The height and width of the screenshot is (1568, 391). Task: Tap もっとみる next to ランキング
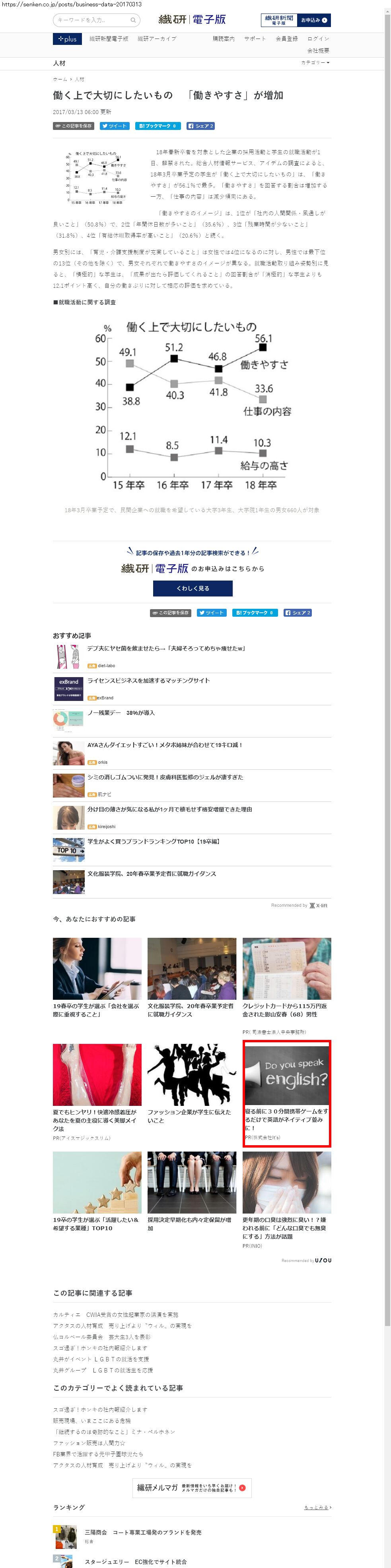[317, 1507]
